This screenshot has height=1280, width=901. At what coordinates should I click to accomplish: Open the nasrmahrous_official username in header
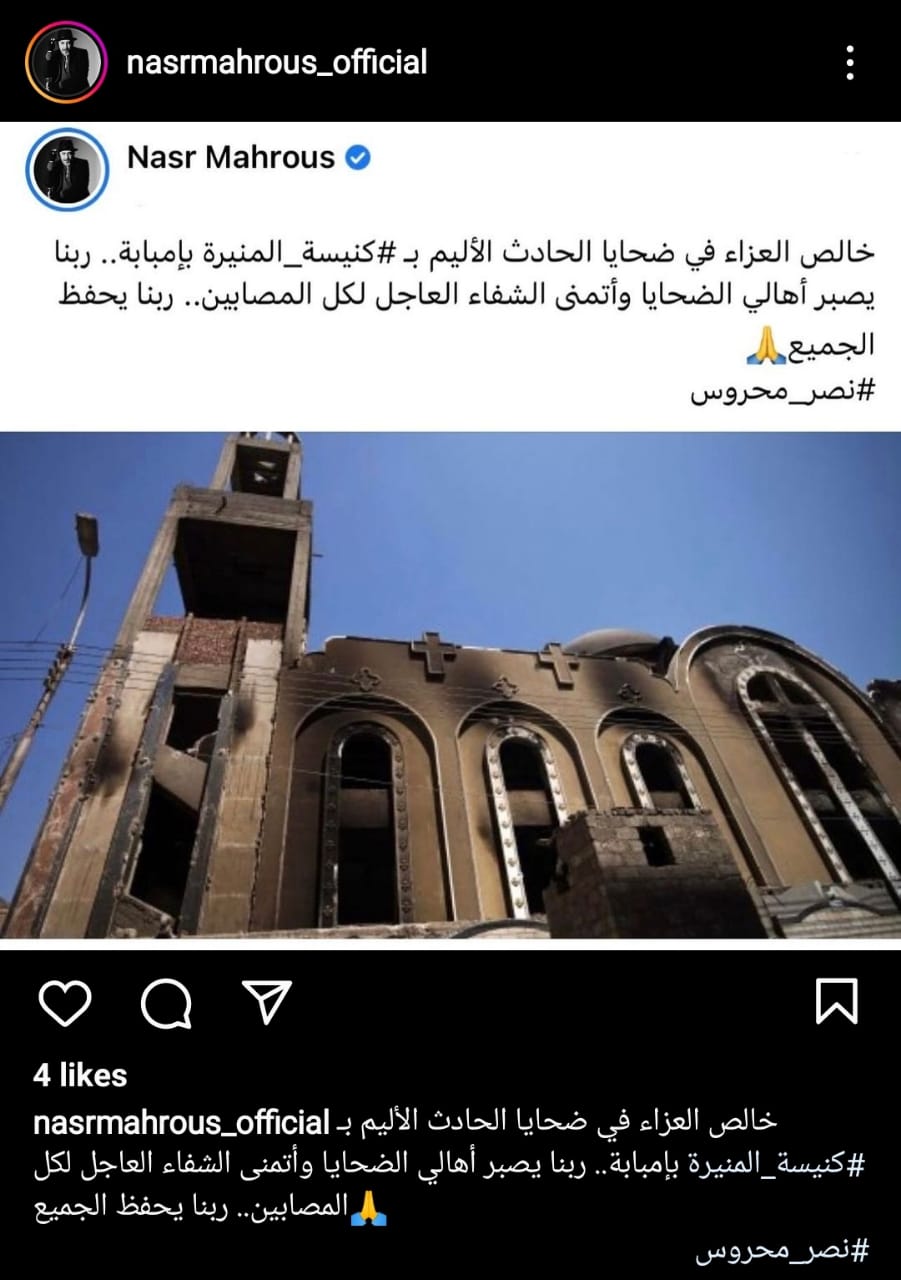coord(277,62)
